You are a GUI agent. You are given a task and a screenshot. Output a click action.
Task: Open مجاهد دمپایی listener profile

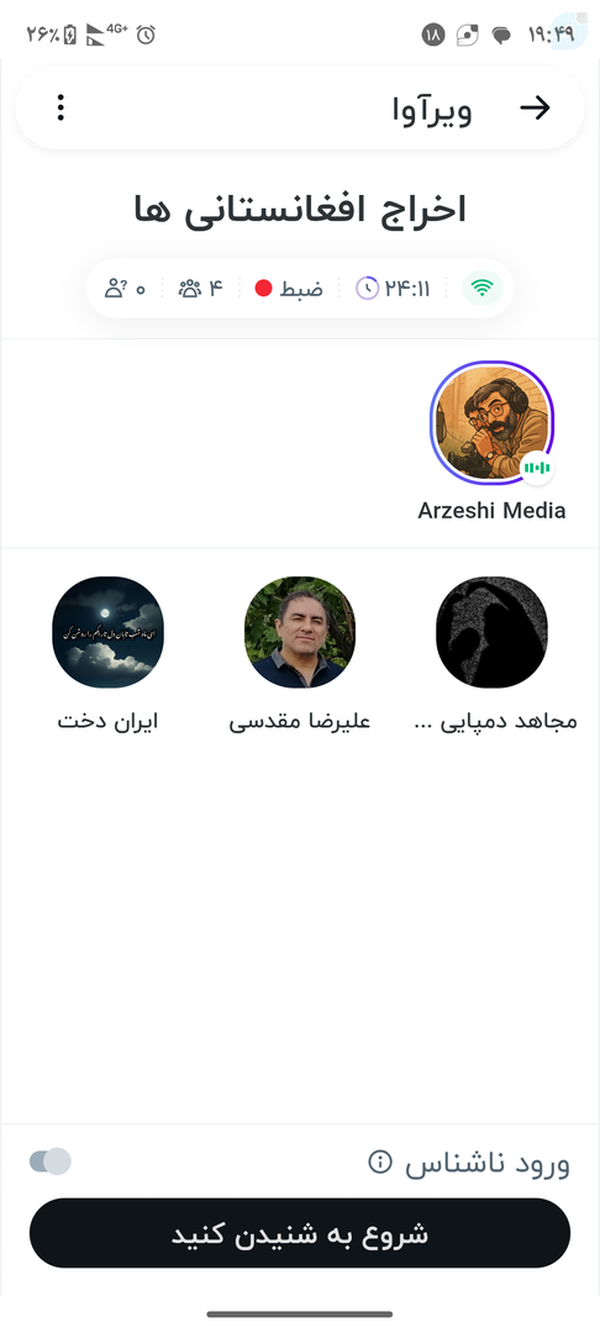pyautogui.click(x=493, y=631)
